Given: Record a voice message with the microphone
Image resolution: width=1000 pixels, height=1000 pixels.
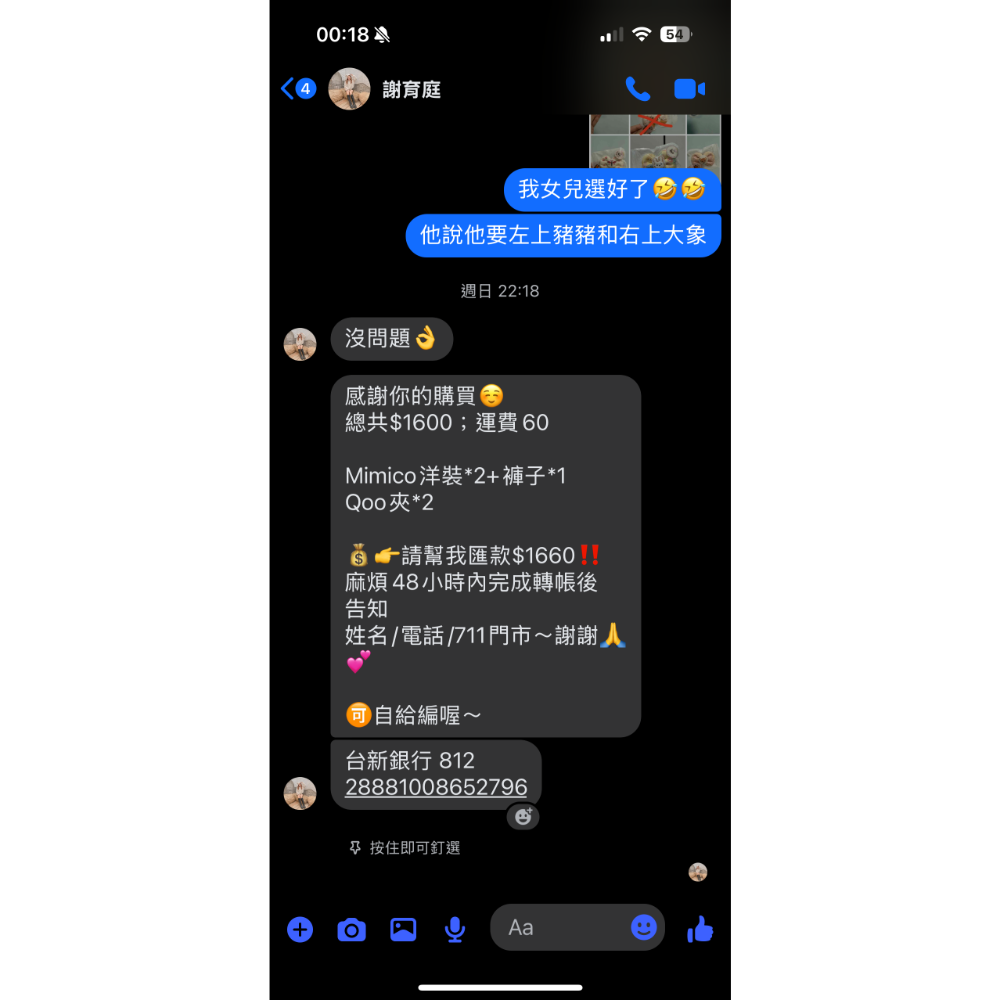Looking at the screenshot, I should pyautogui.click(x=455, y=930).
